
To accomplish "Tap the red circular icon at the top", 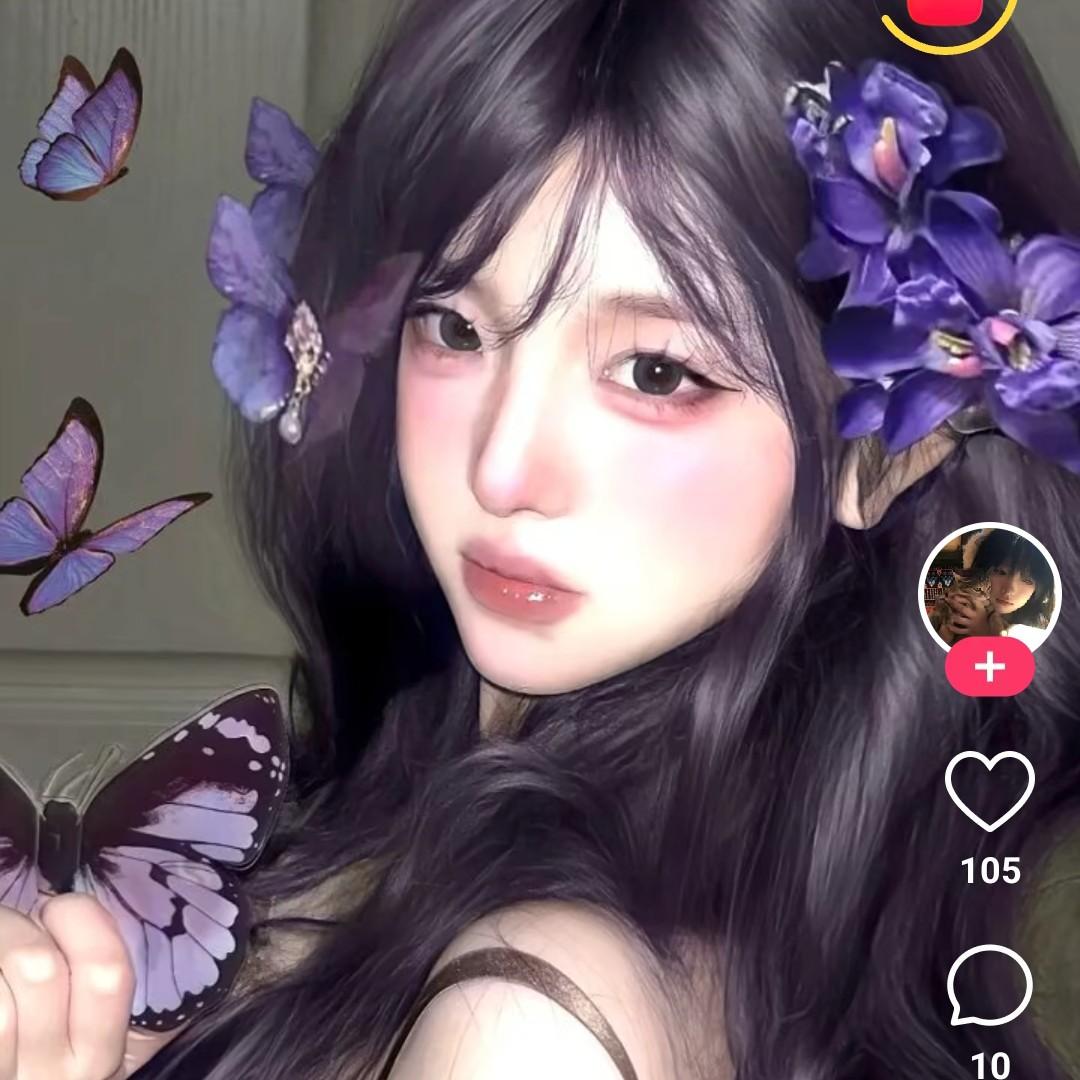I will click(948, 14).
